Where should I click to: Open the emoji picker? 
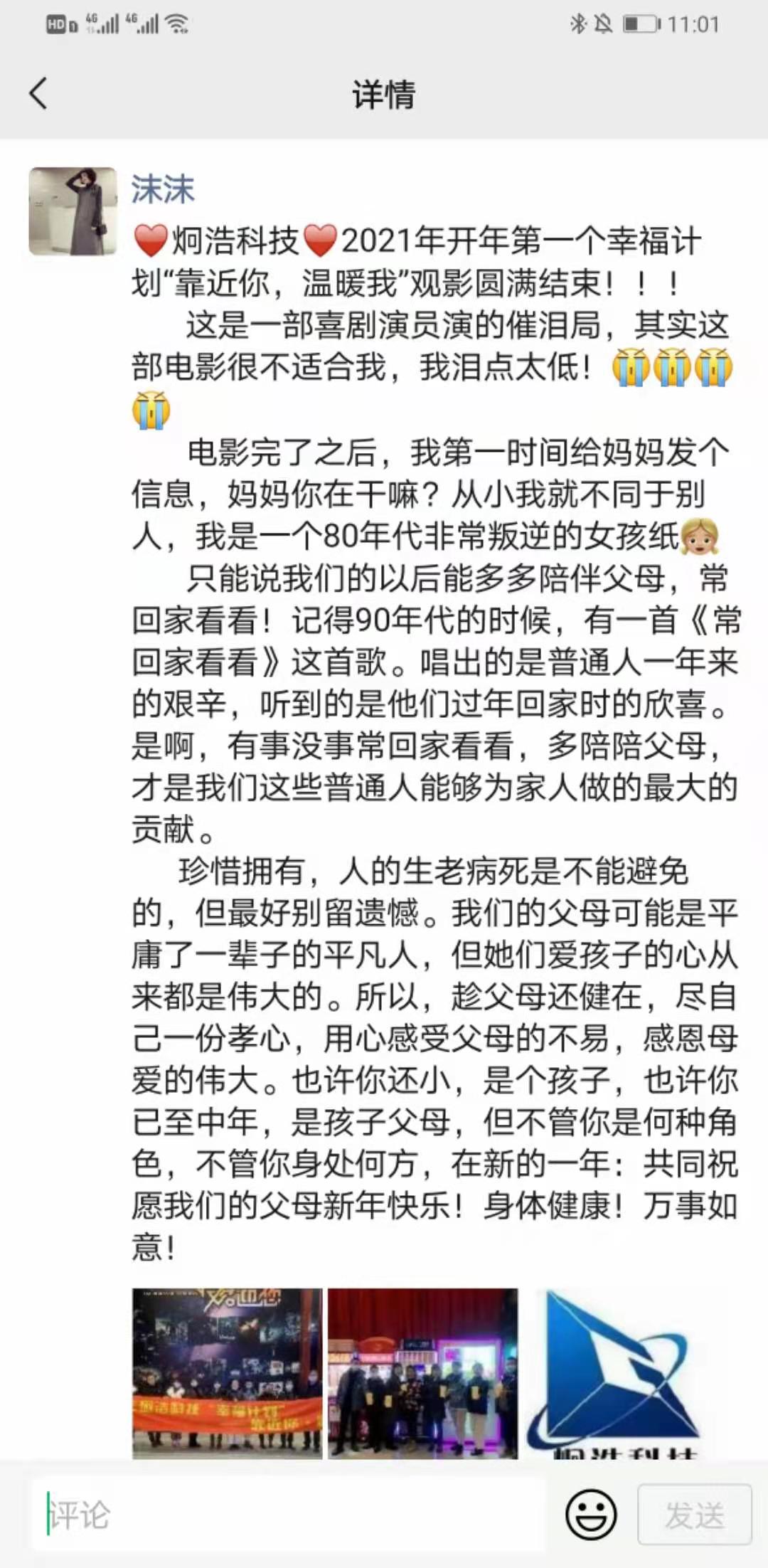[591, 1515]
